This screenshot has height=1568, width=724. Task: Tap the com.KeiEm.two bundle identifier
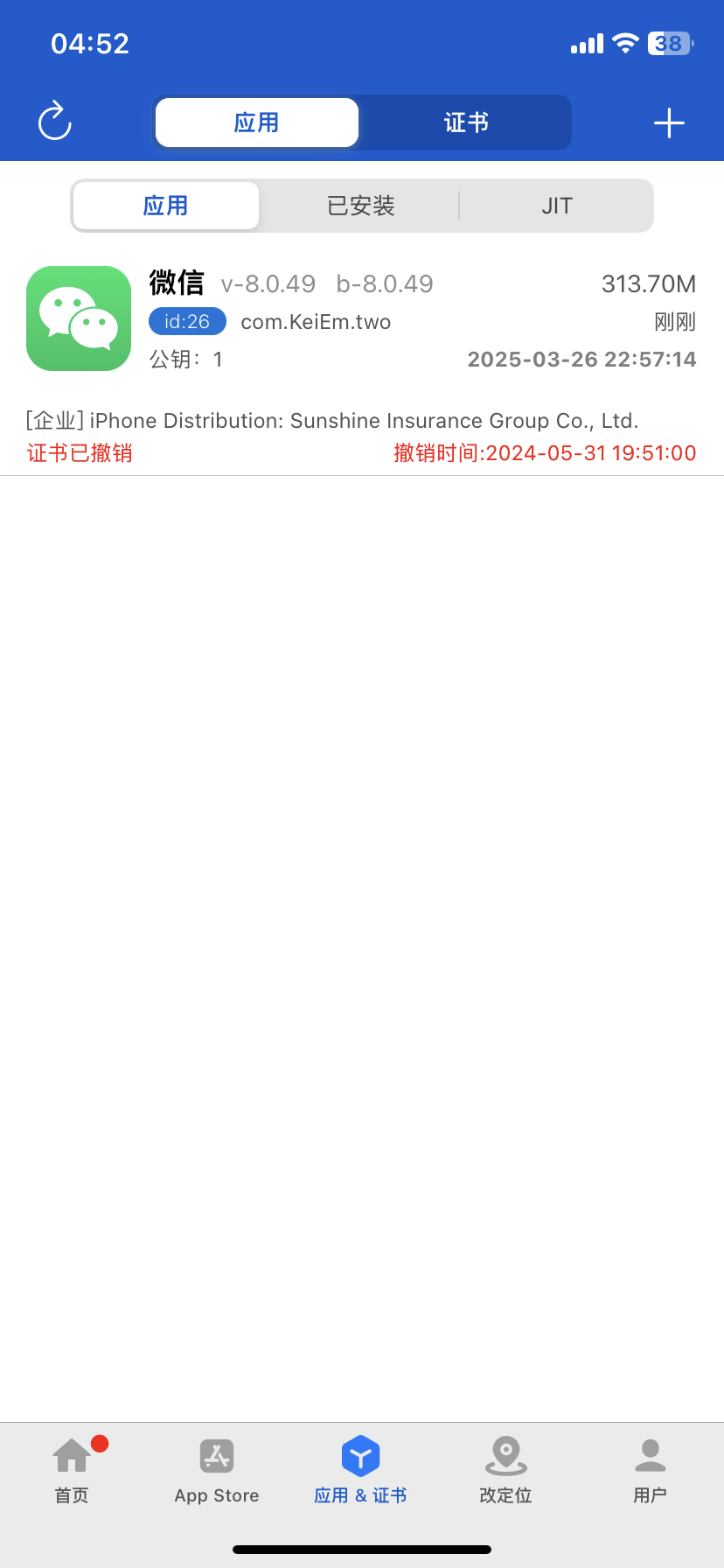(316, 321)
